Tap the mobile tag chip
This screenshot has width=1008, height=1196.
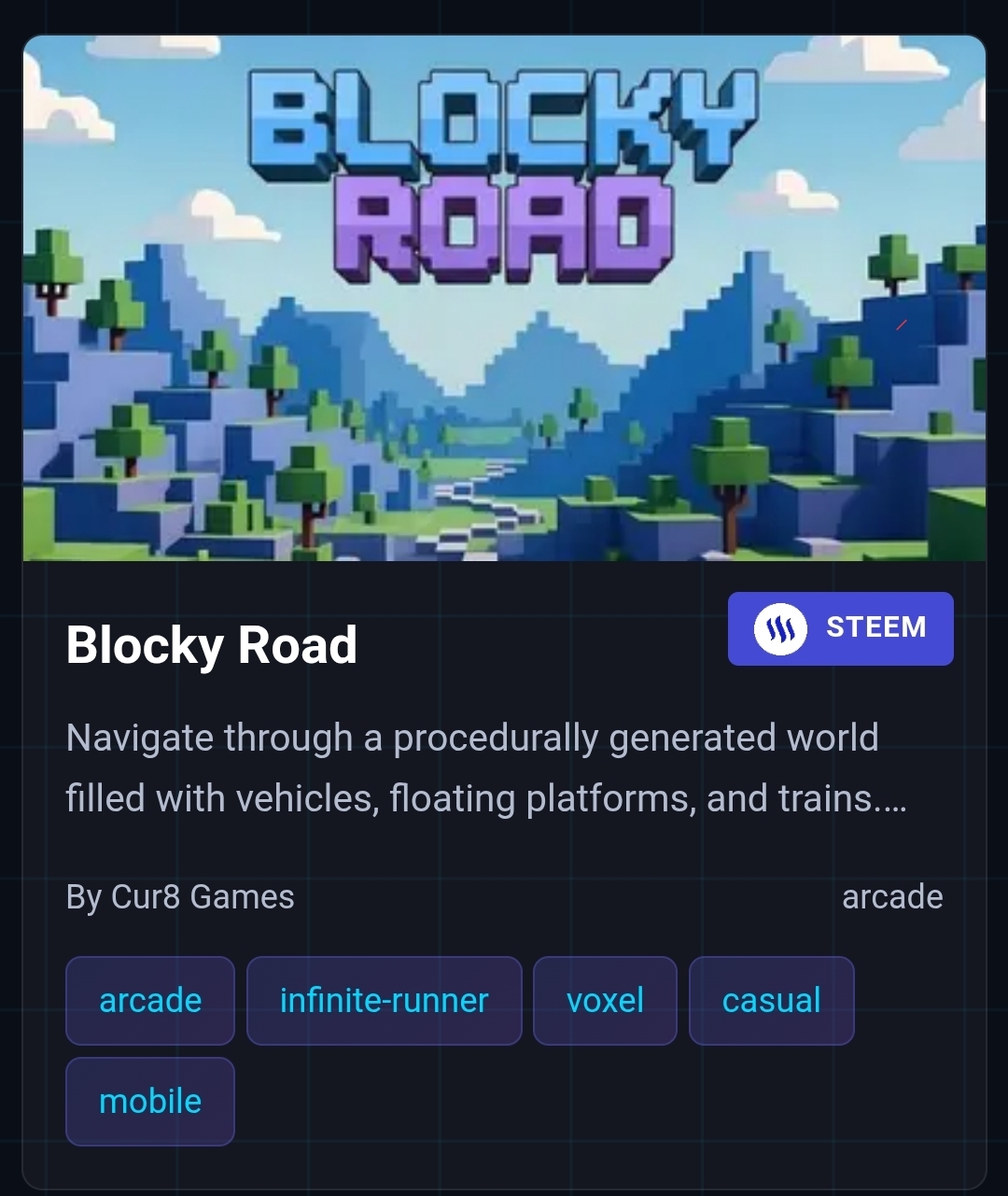pyautogui.click(x=150, y=1102)
